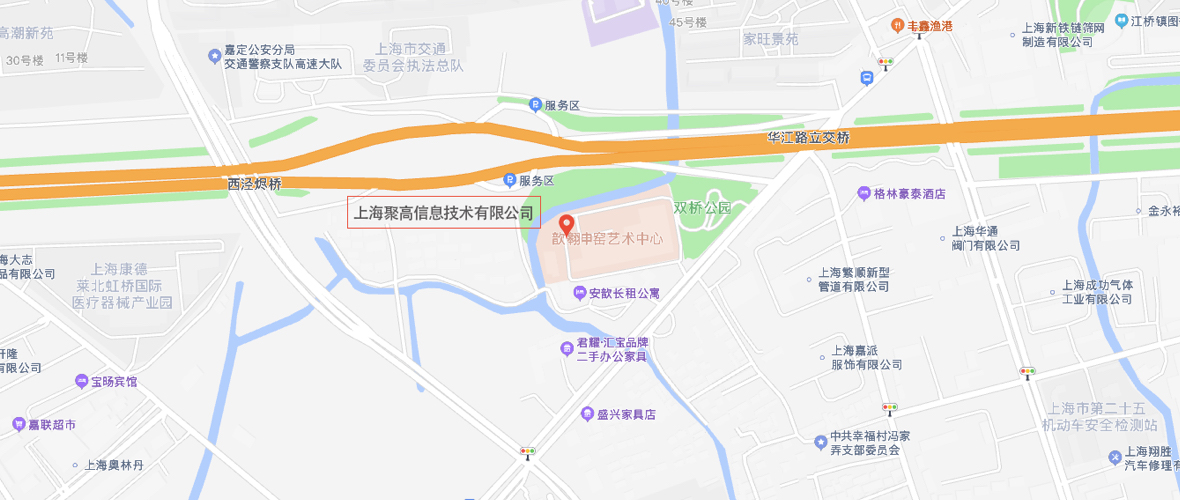
Task: Open the 格林豪泰酒店 hotel point
Action: pos(864,194)
